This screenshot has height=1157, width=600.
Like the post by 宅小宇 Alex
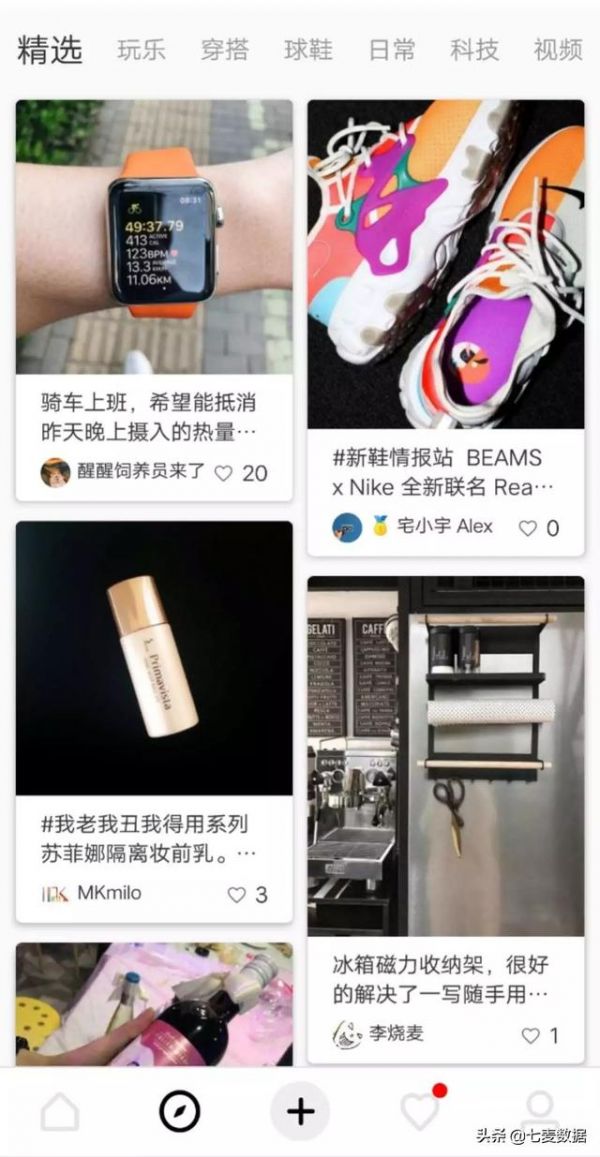528,528
